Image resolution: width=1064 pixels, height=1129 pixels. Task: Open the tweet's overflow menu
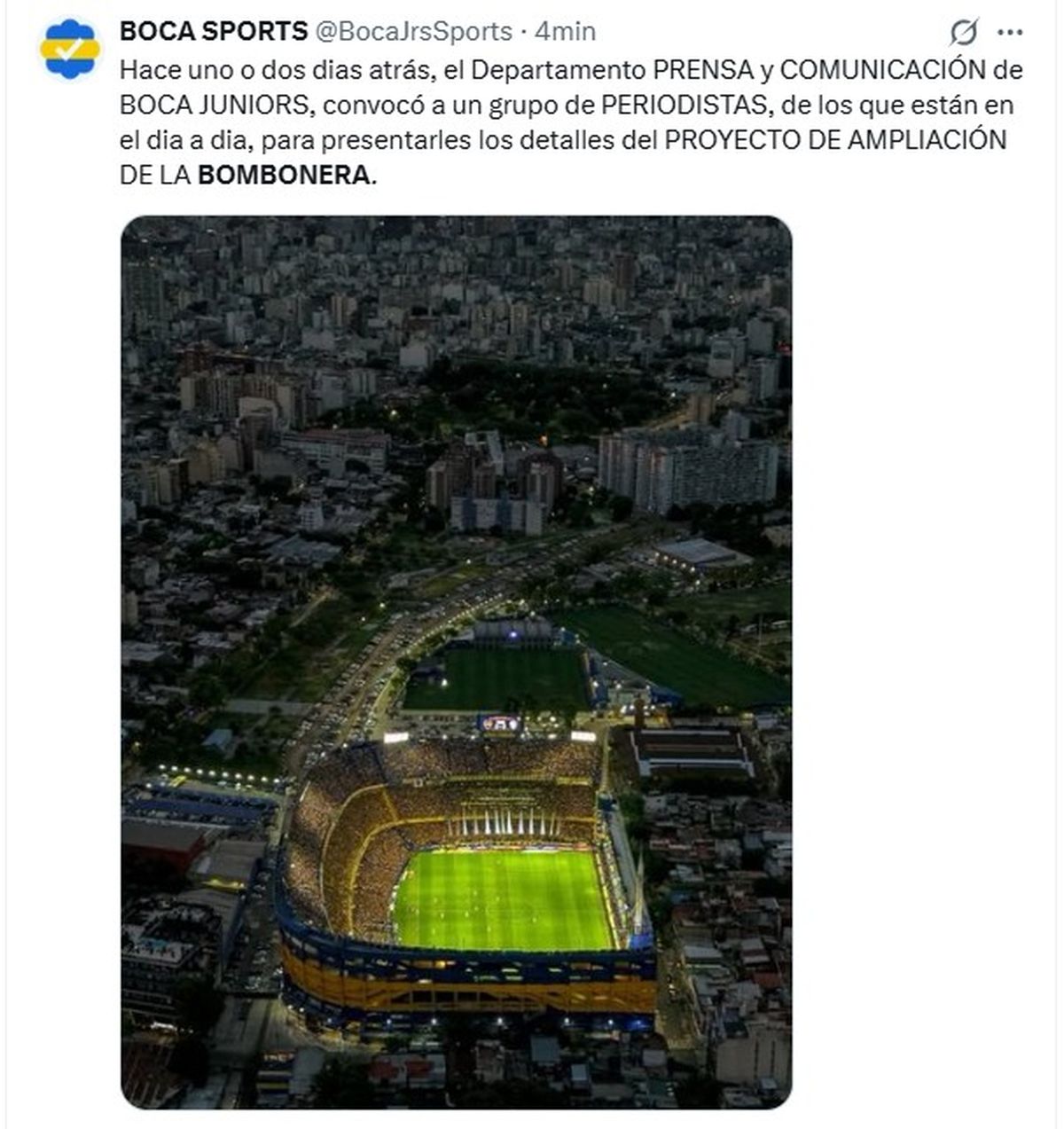point(1010,33)
